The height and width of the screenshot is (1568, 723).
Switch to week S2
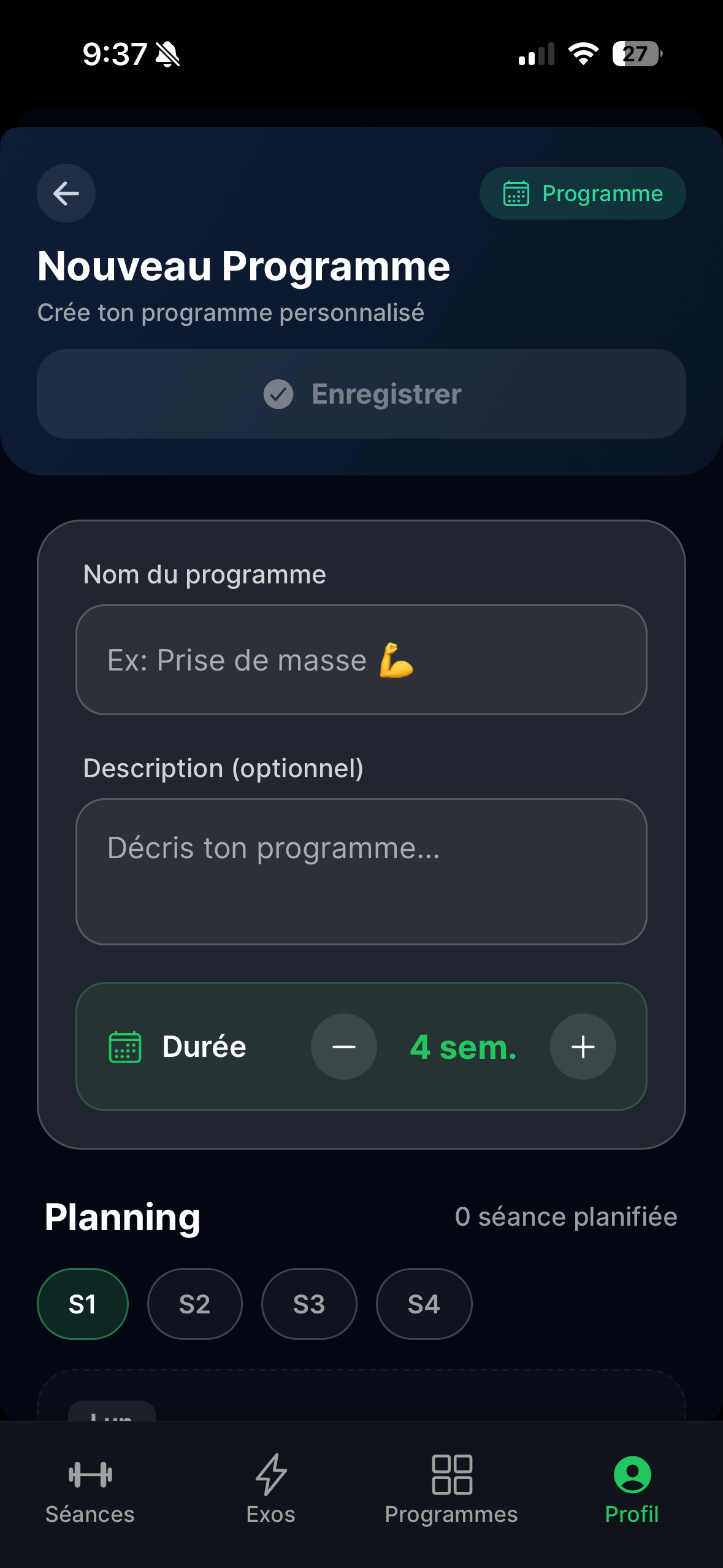point(194,1304)
